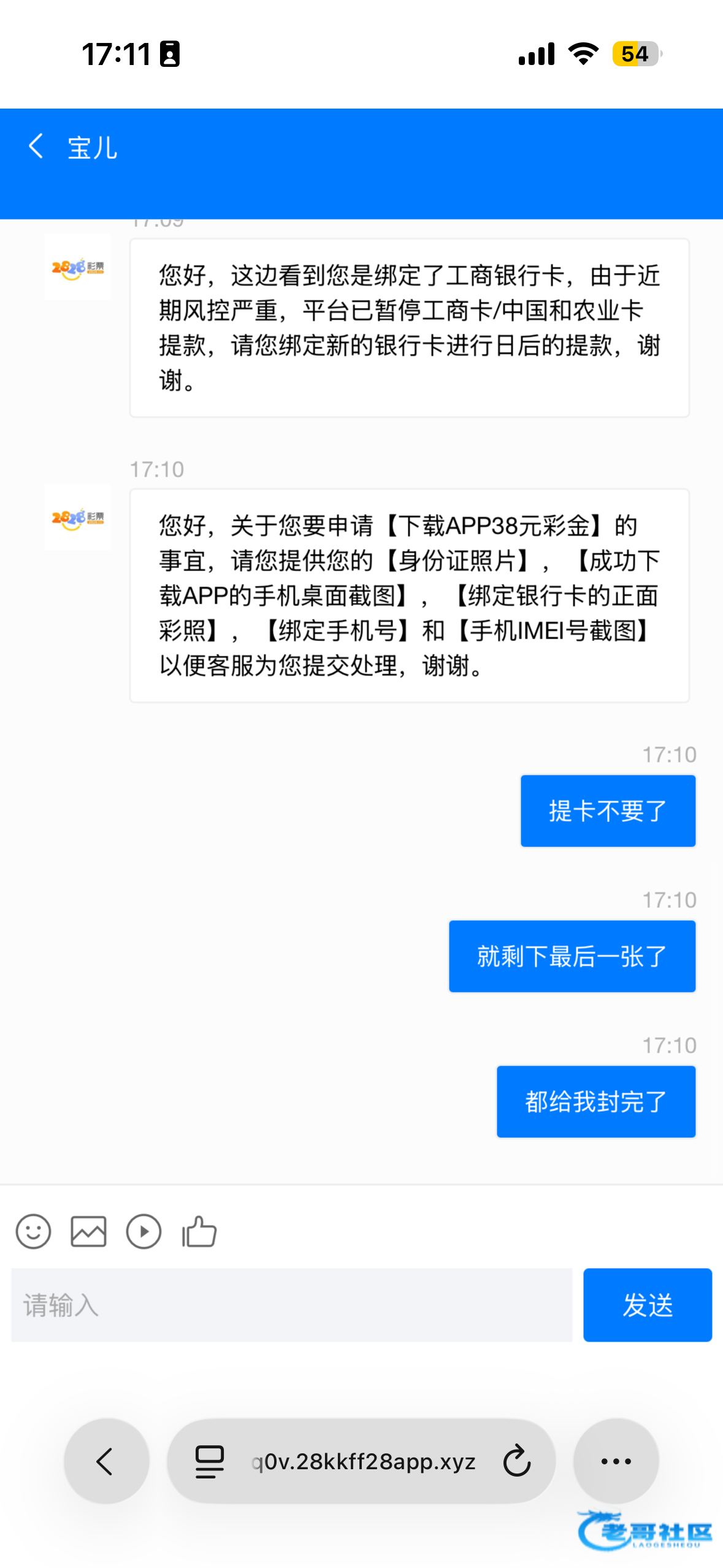Open the browser's more options menu
This screenshot has width=723, height=1568.
616,1461
